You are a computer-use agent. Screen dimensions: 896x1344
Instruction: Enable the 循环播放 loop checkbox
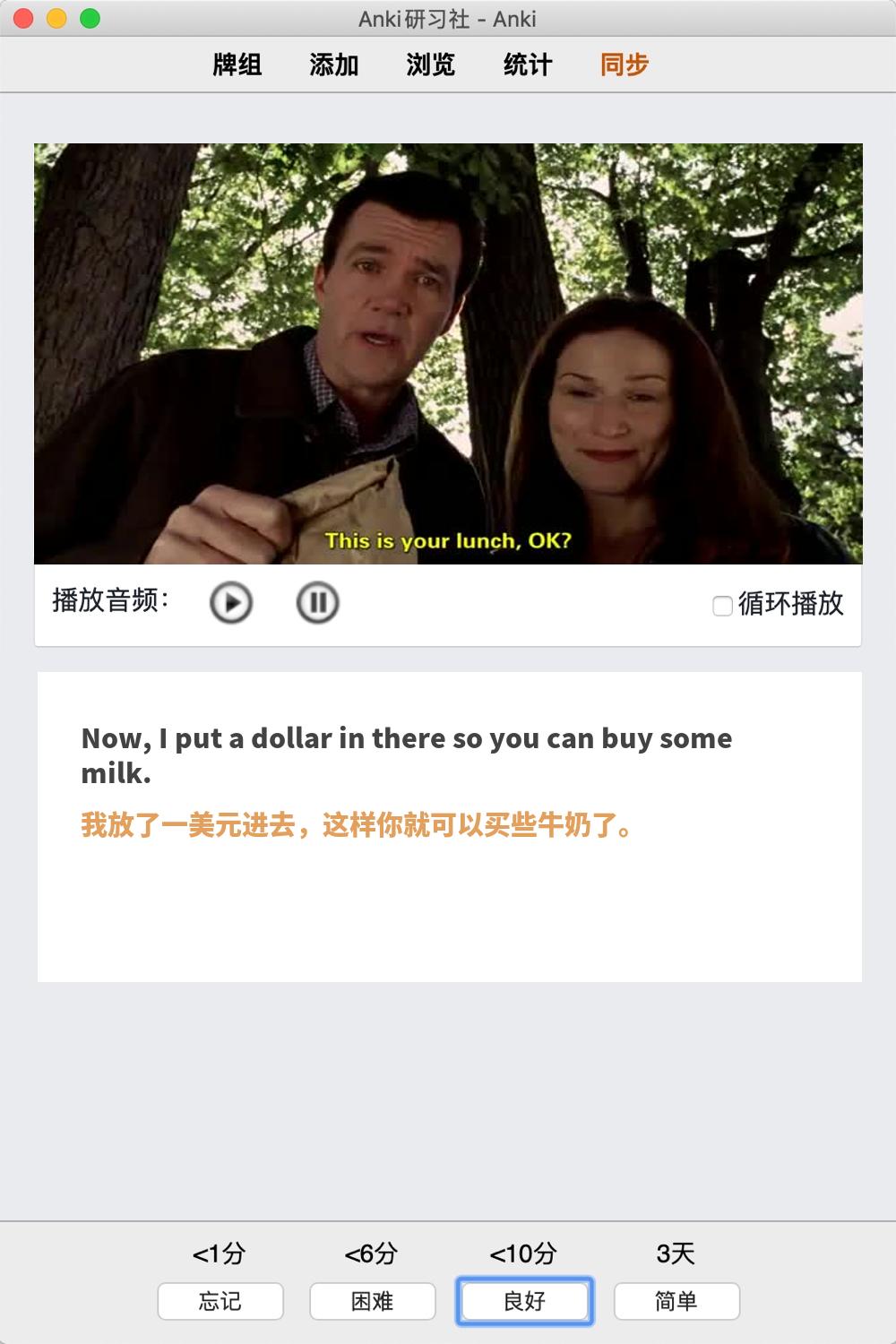click(722, 606)
